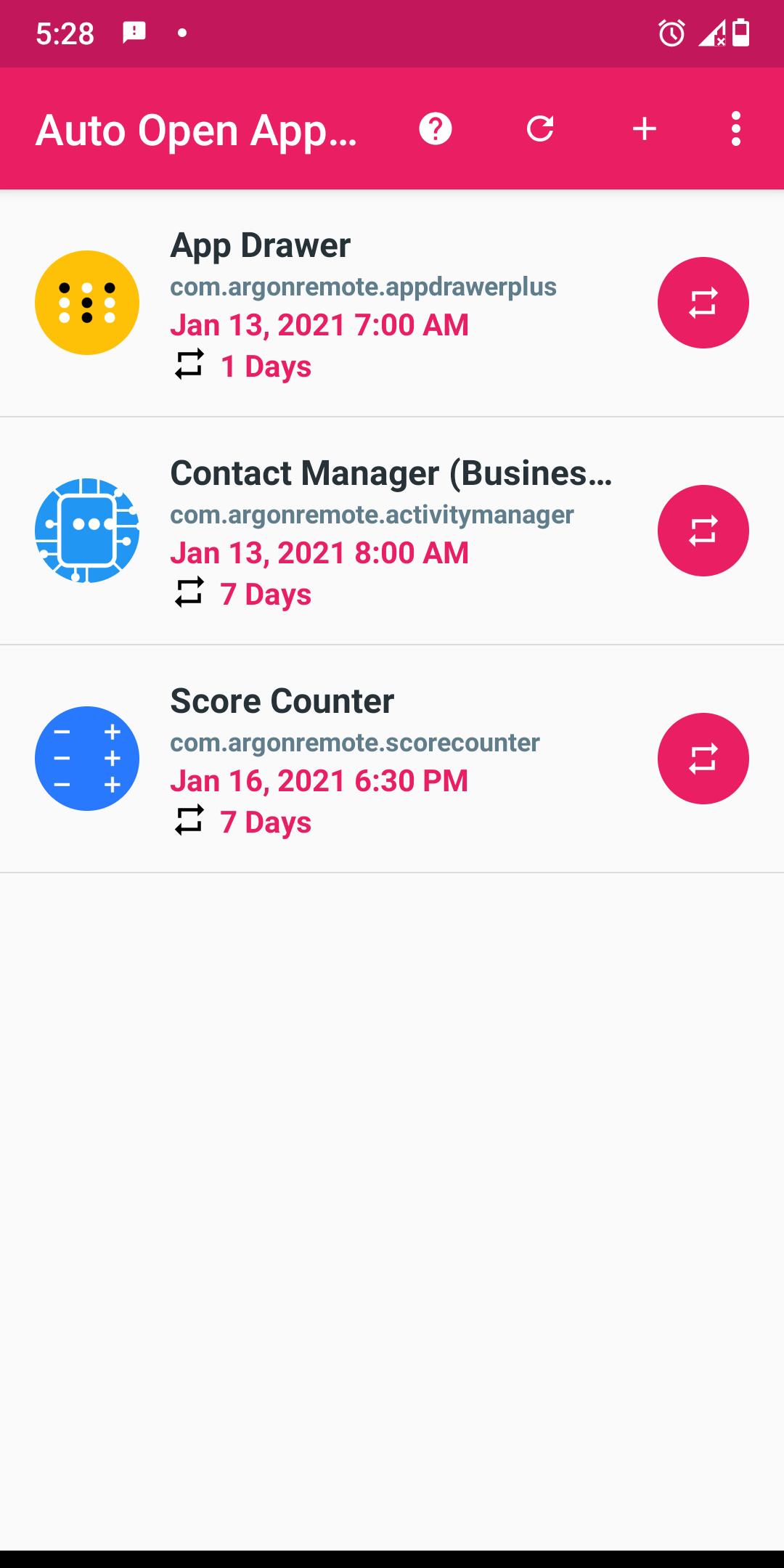The width and height of the screenshot is (784, 1568).
Task: Refresh the scheduled app list
Action: [540, 129]
